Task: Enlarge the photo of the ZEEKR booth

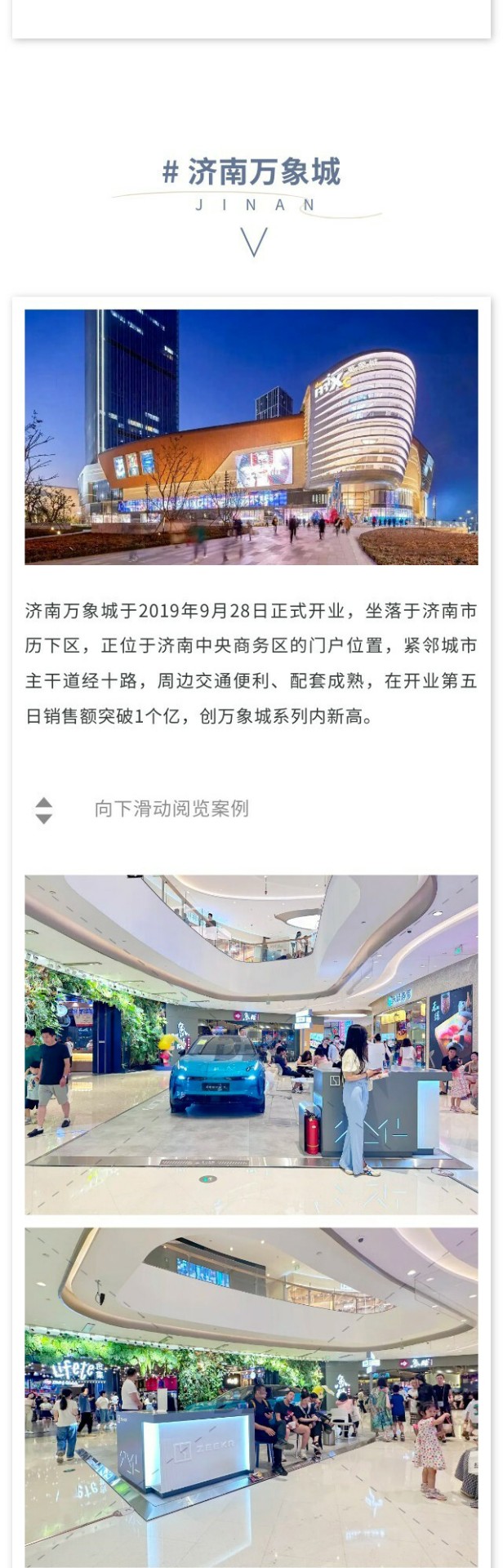Action: [251, 1395]
